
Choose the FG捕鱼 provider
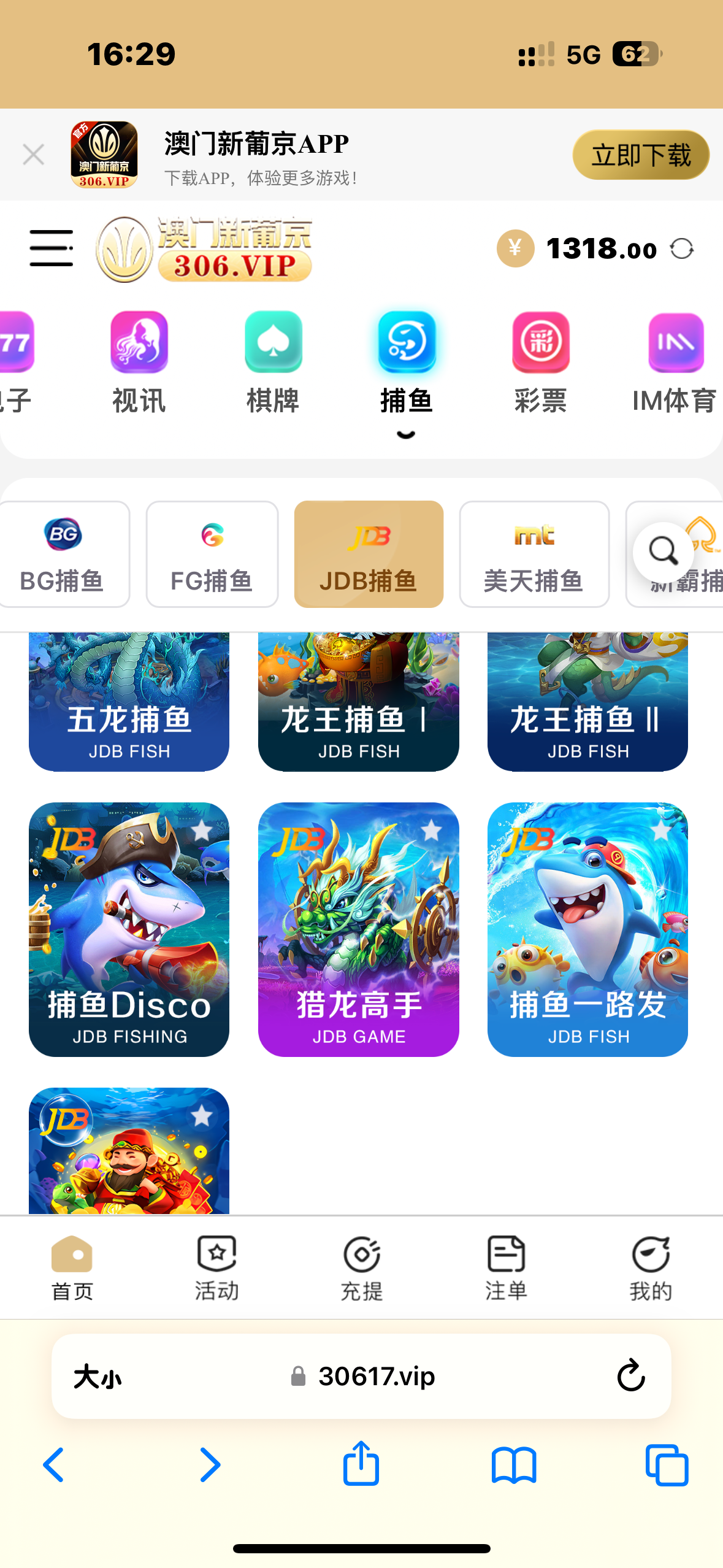pos(212,555)
